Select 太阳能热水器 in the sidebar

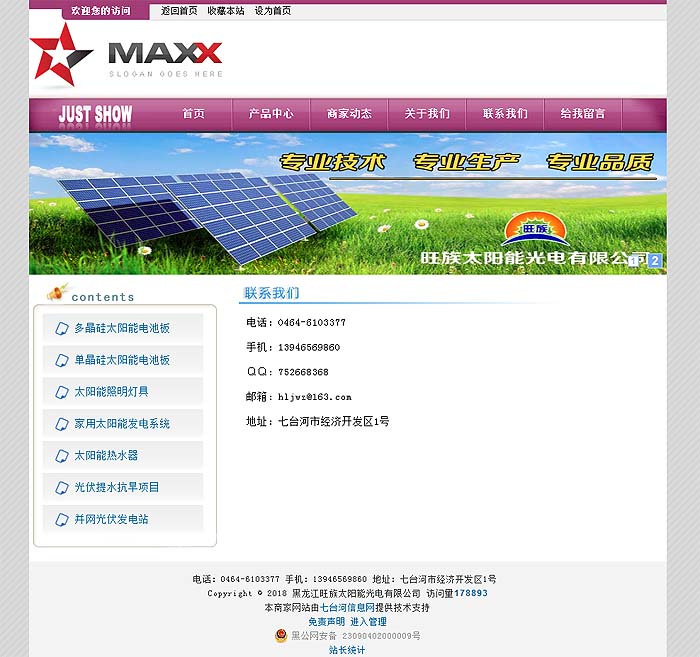pos(106,456)
